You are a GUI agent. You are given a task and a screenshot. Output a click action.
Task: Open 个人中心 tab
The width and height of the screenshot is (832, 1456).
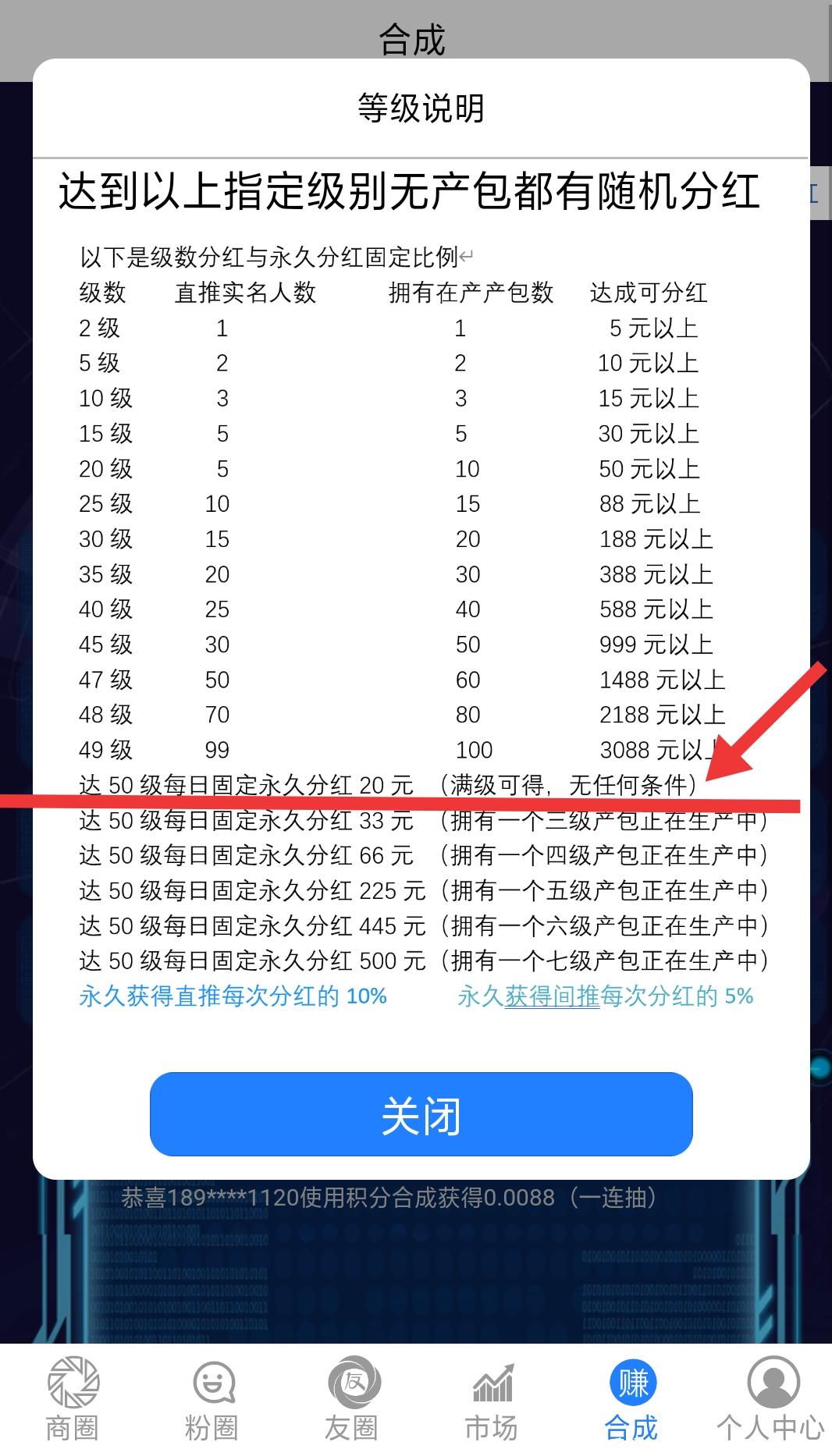click(771, 1398)
